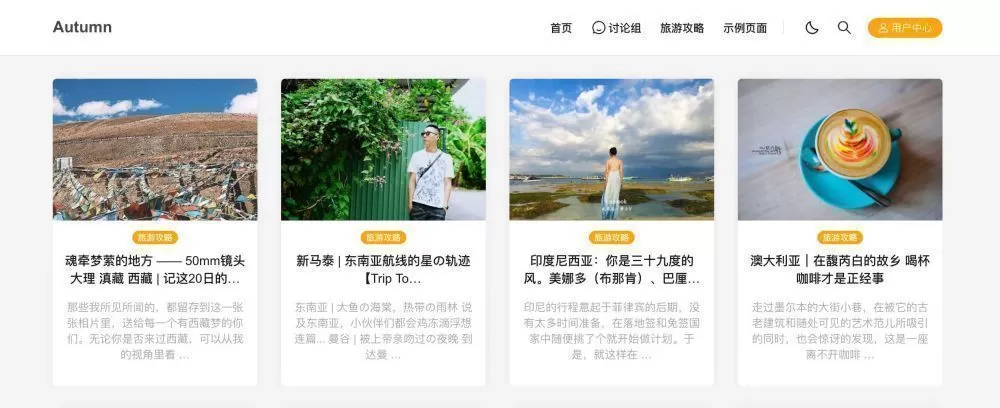The height and width of the screenshot is (408, 1000).
Task: Open the 讨论组 discussion group
Action: 616,28
